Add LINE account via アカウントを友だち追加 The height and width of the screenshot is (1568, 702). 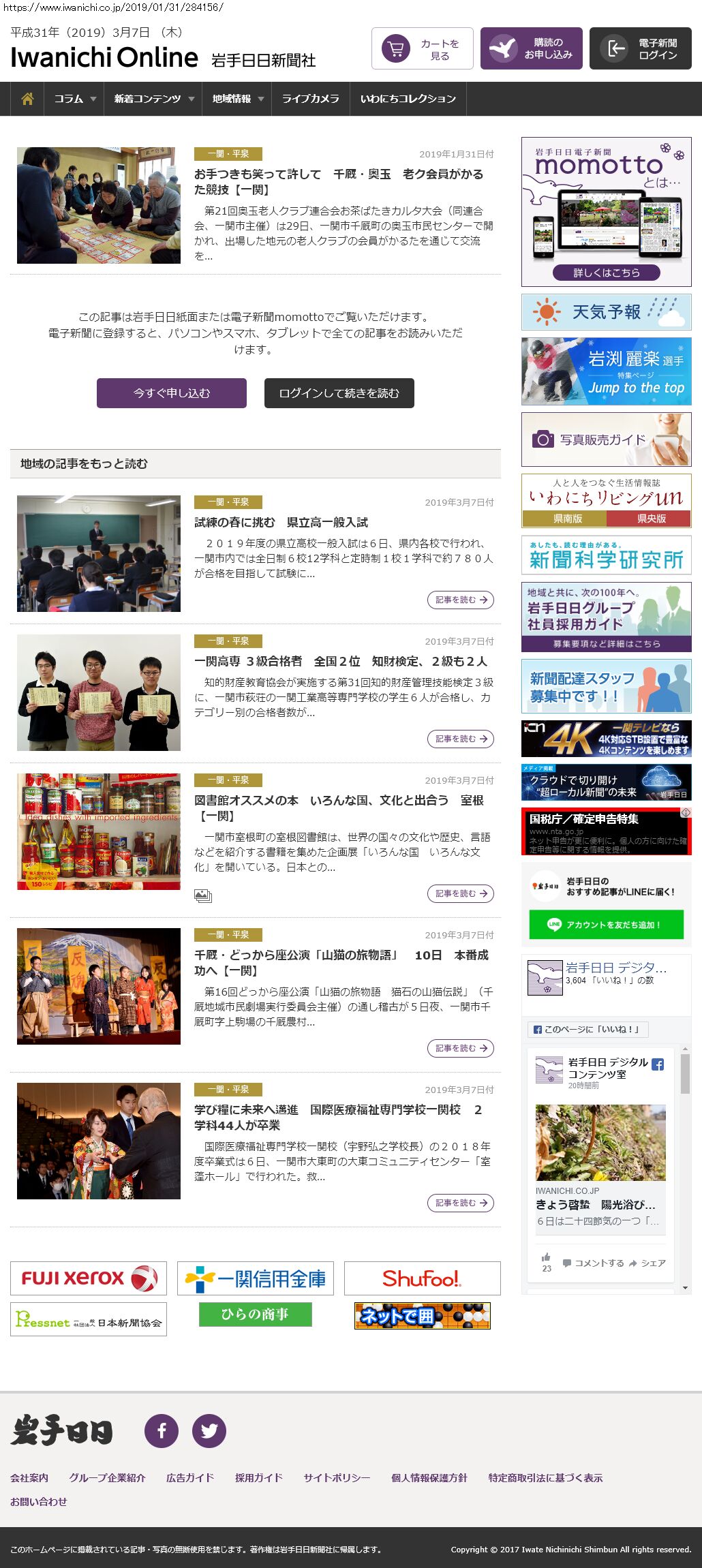click(x=606, y=925)
